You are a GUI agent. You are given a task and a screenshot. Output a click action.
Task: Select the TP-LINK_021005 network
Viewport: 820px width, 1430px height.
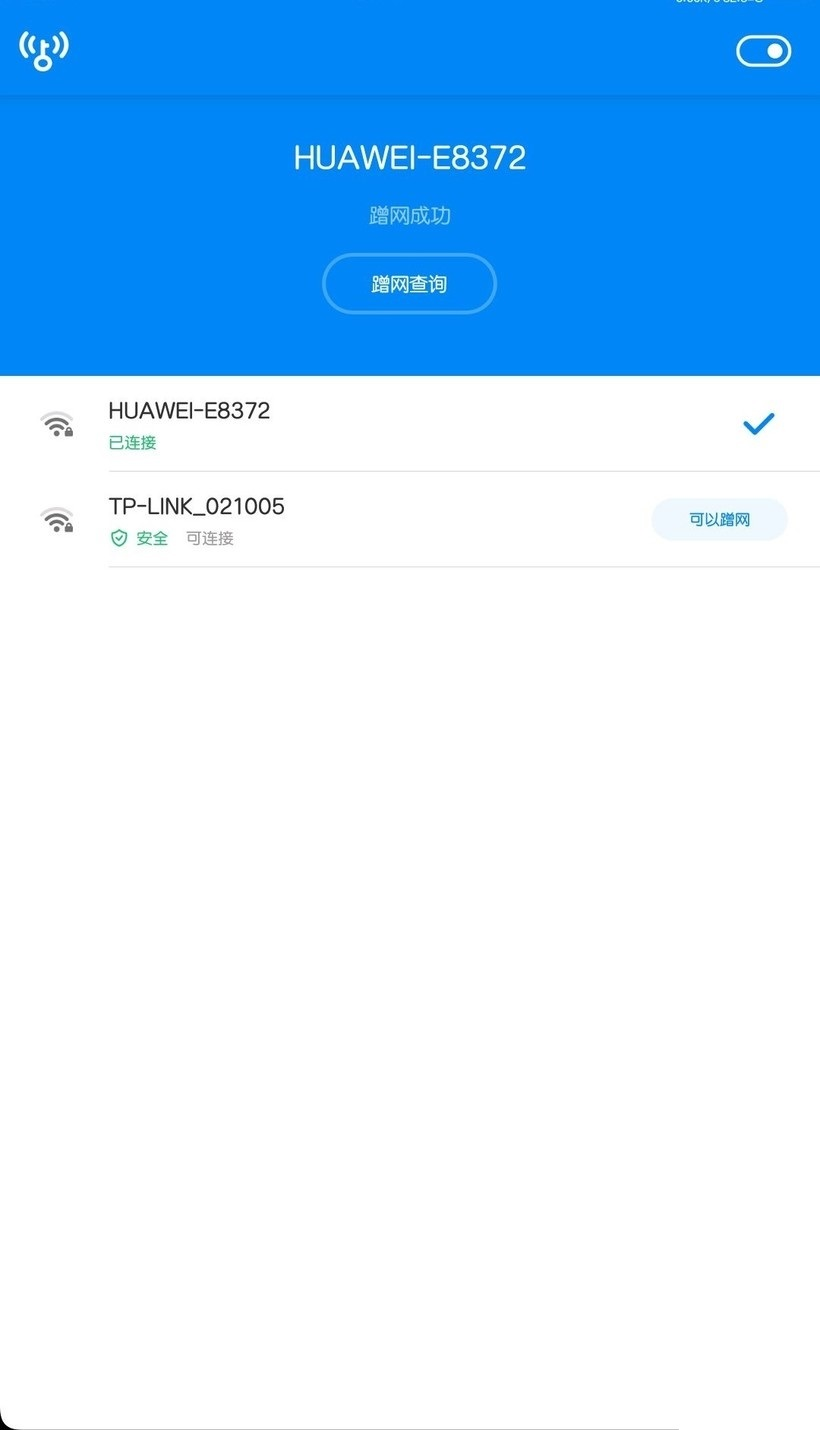click(410, 520)
